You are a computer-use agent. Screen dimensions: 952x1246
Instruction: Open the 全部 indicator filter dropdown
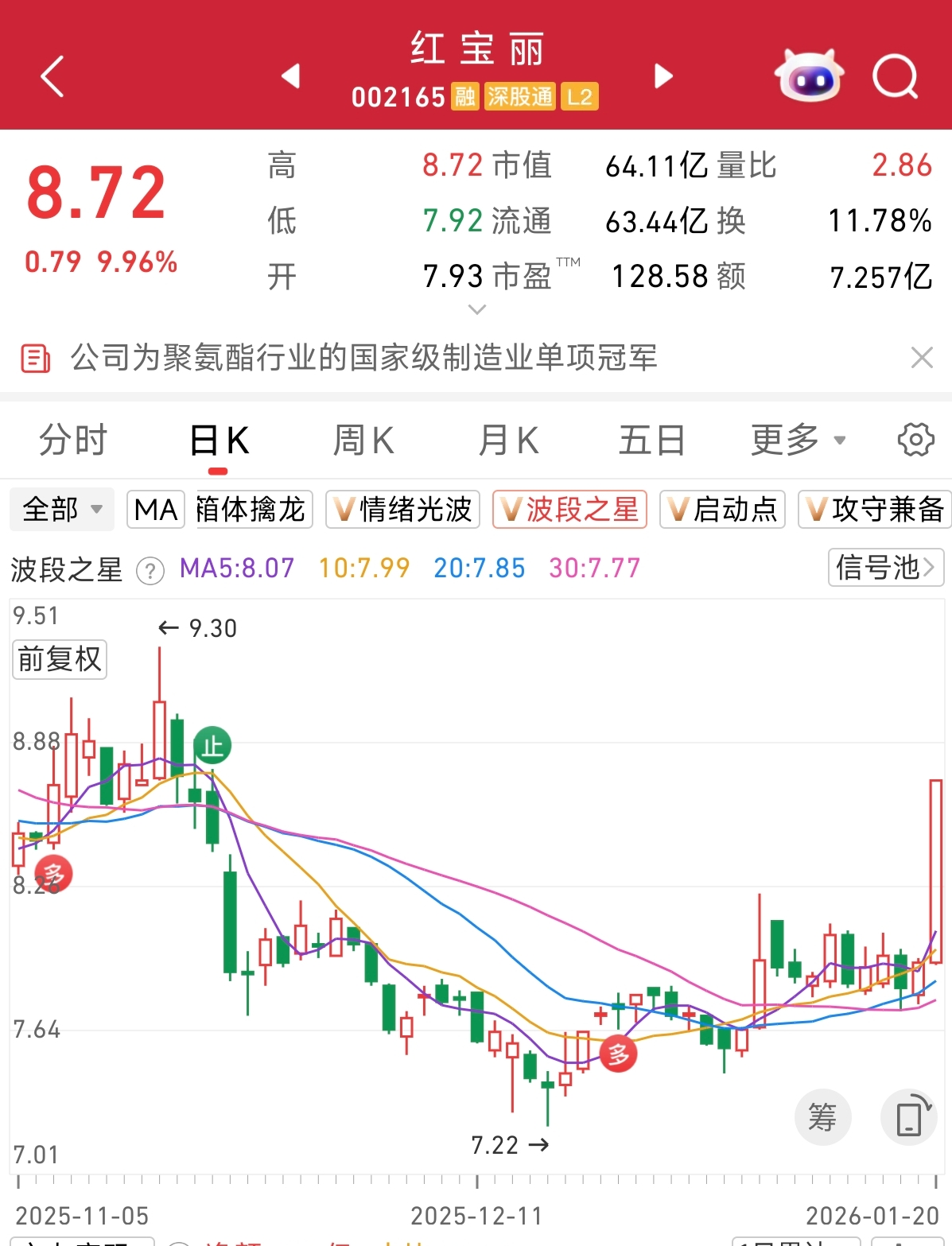(x=62, y=509)
